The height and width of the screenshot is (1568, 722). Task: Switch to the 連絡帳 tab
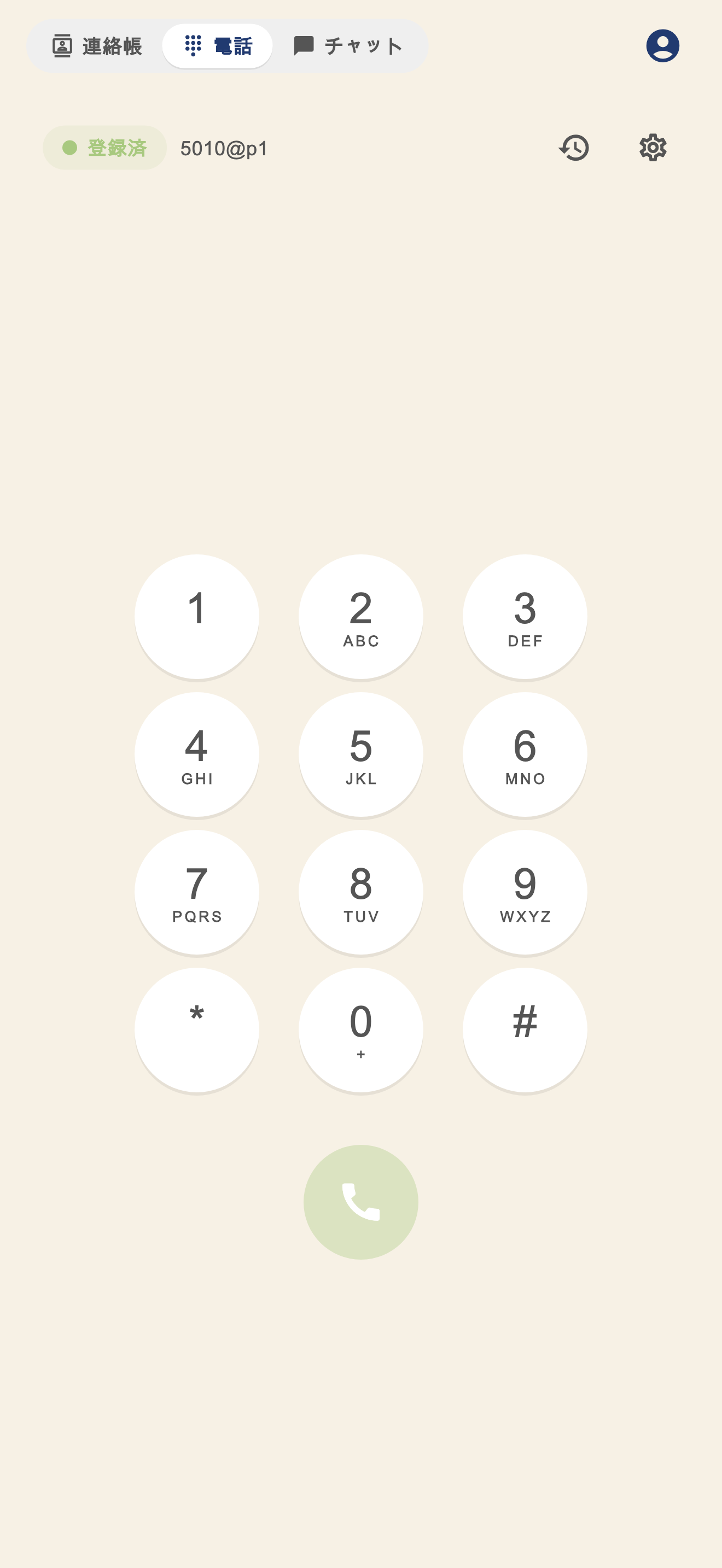[97, 46]
